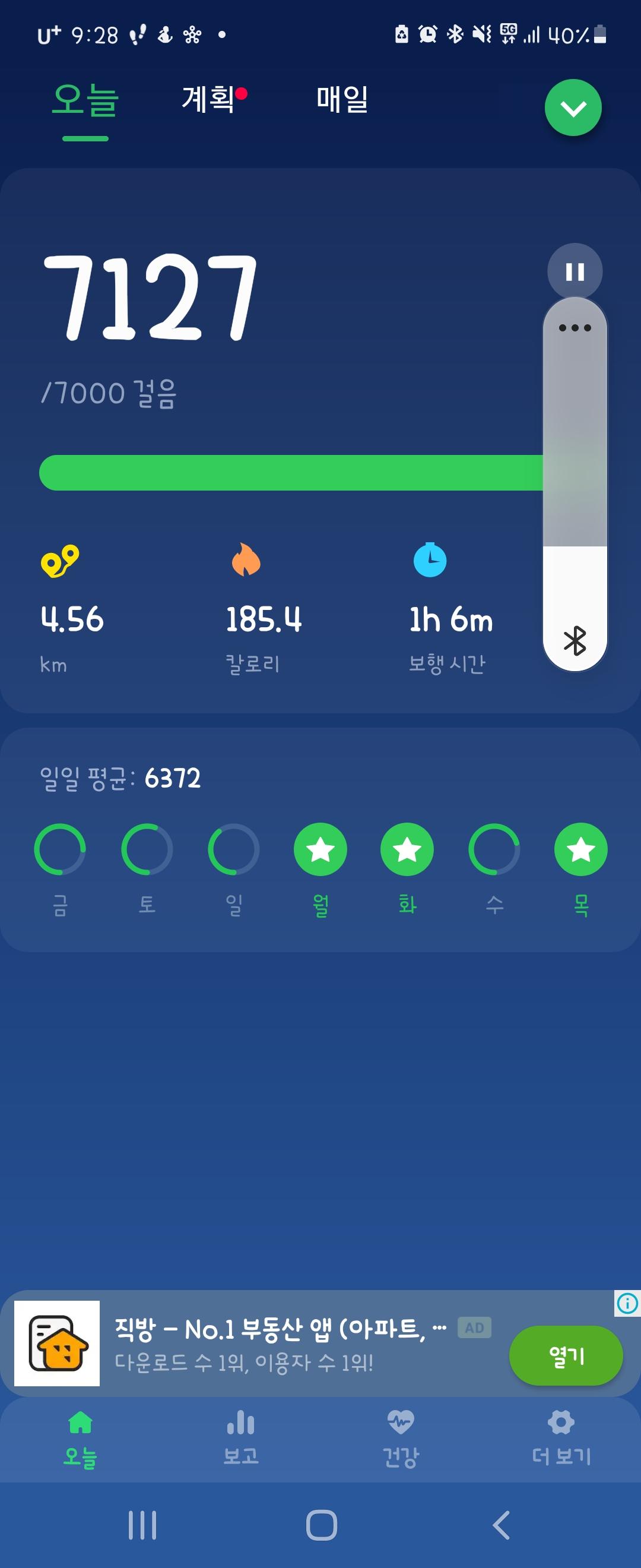Open the 더 보기 settings tab
641x1568 pixels.
point(561,1437)
